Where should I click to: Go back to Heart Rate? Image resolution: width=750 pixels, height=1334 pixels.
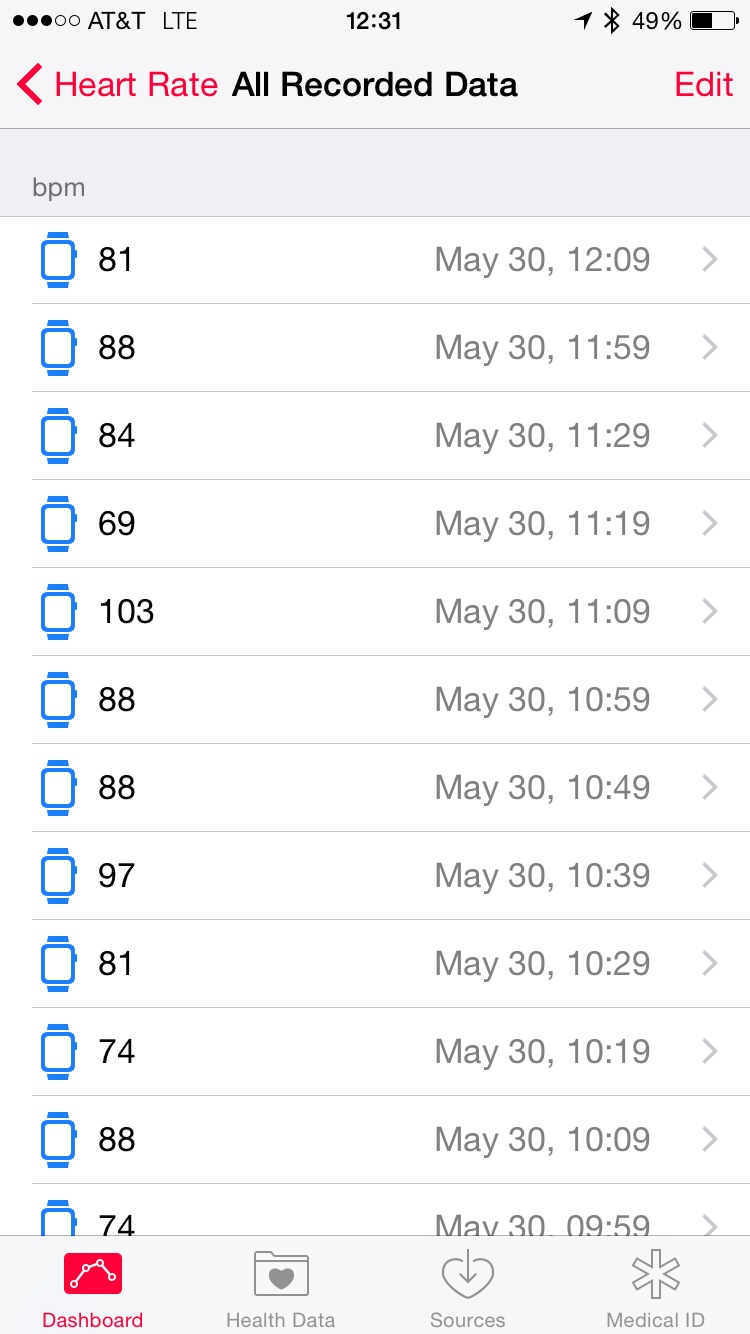[116, 85]
